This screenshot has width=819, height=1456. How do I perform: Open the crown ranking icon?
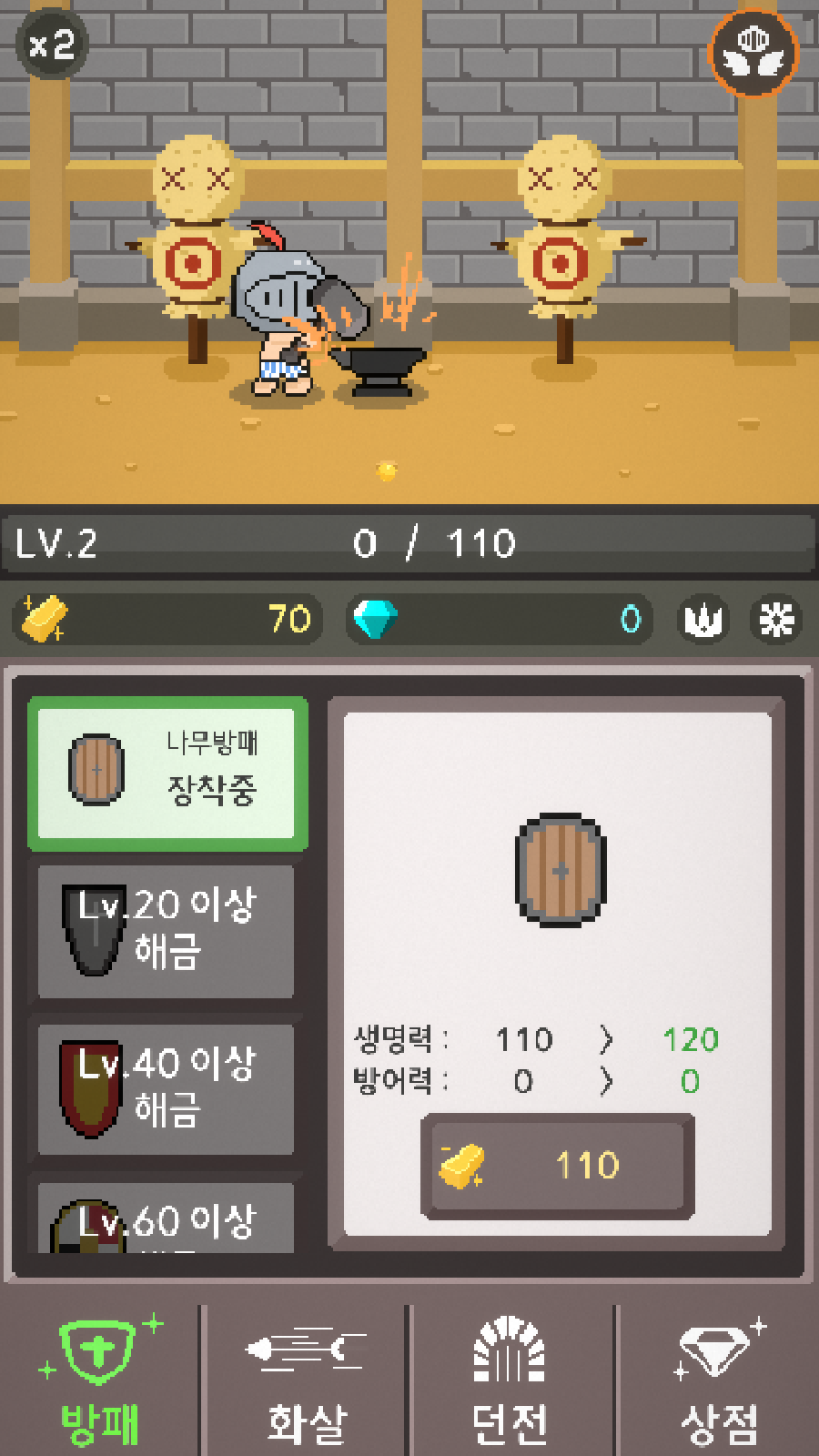click(x=703, y=621)
